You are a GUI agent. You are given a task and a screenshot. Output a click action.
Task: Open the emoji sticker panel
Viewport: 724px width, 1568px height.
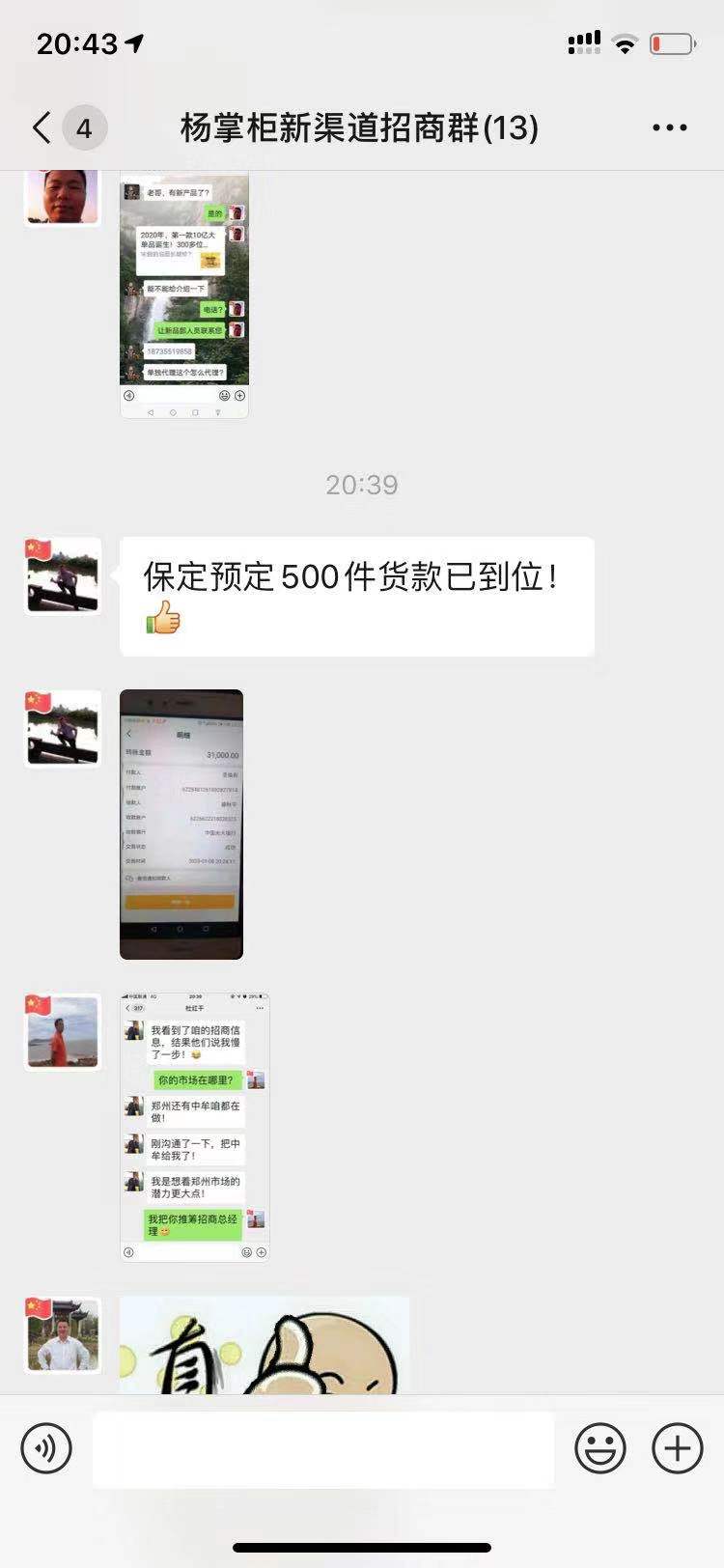[x=600, y=1448]
